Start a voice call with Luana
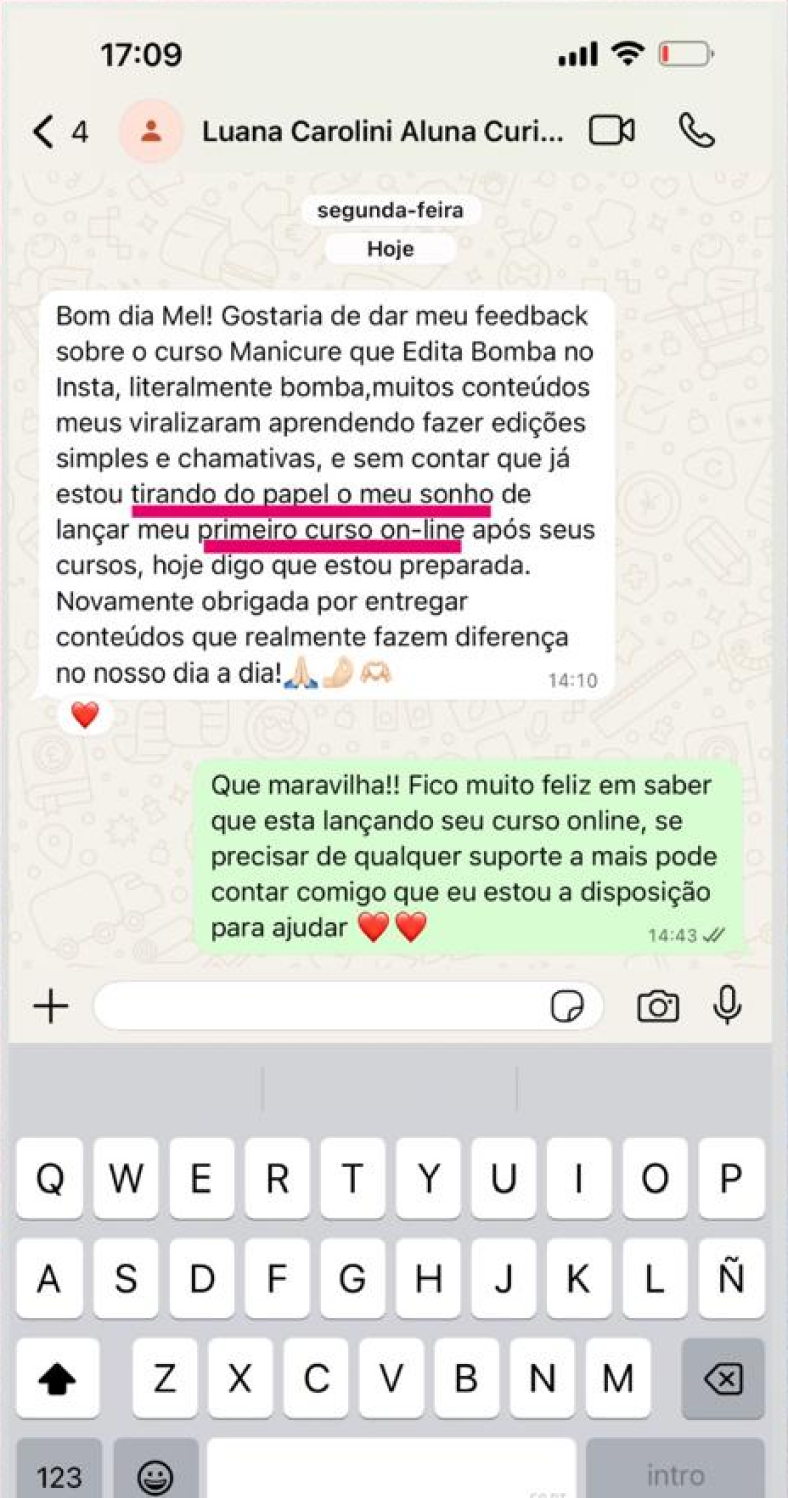This screenshot has height=1498, width=788. pos(697,131)
